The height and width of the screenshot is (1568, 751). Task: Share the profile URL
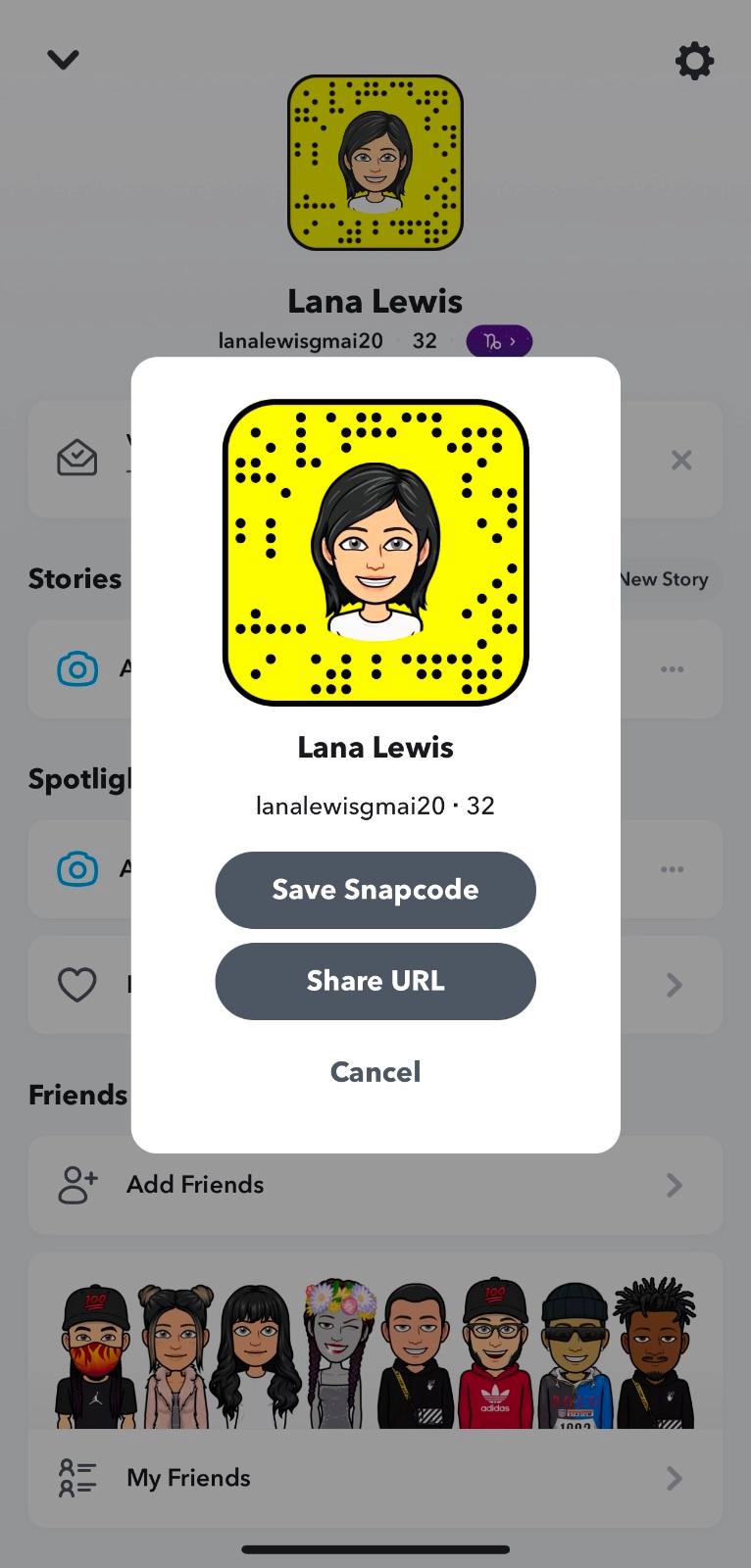point(375,981)
